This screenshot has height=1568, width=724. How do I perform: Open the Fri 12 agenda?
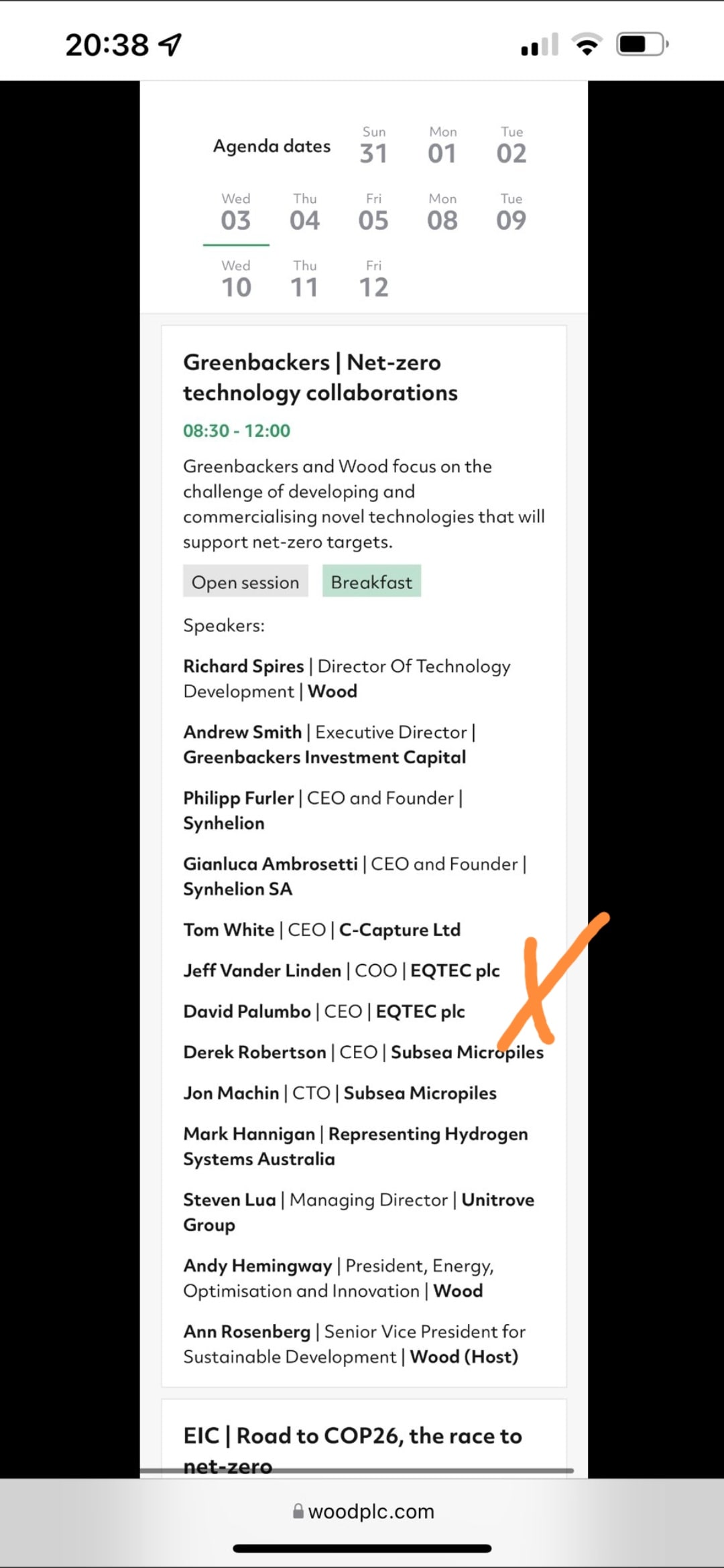tap(373, 280)
